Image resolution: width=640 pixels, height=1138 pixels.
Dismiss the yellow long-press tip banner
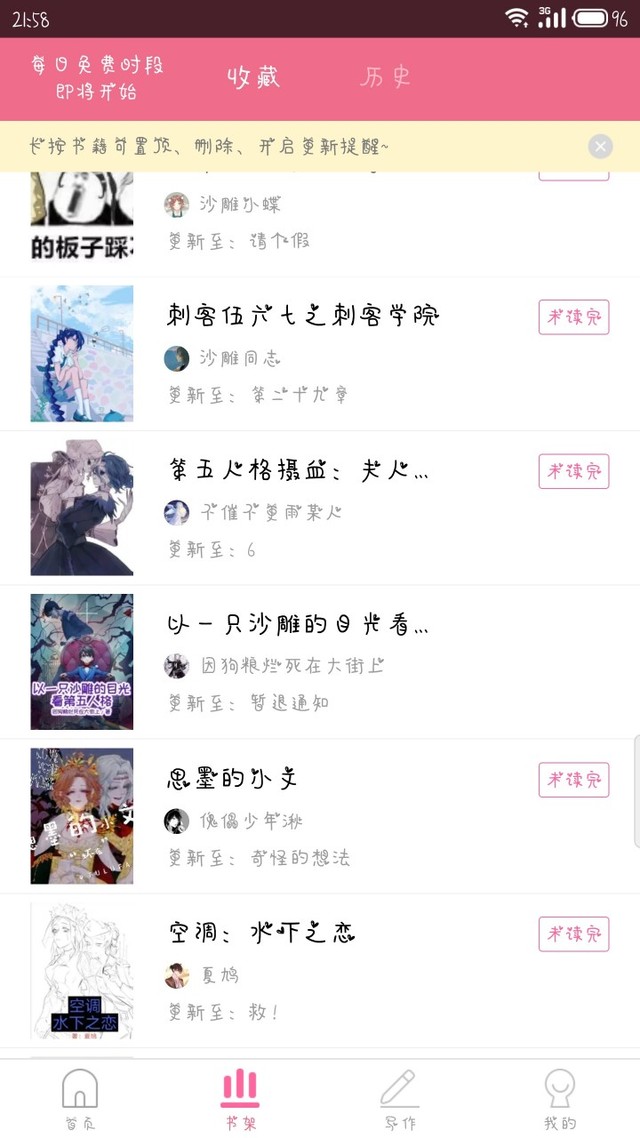600,147
